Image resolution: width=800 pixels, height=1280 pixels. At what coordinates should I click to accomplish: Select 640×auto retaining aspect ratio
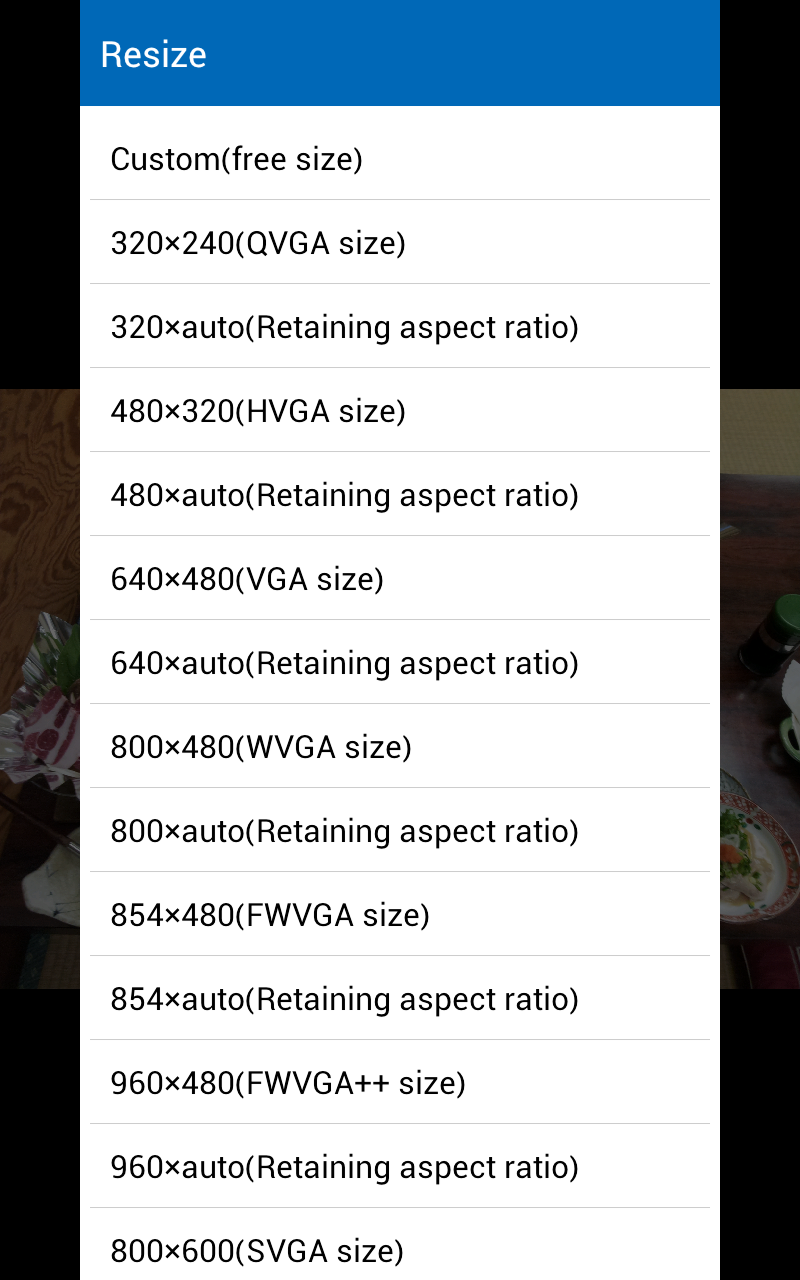400,662
